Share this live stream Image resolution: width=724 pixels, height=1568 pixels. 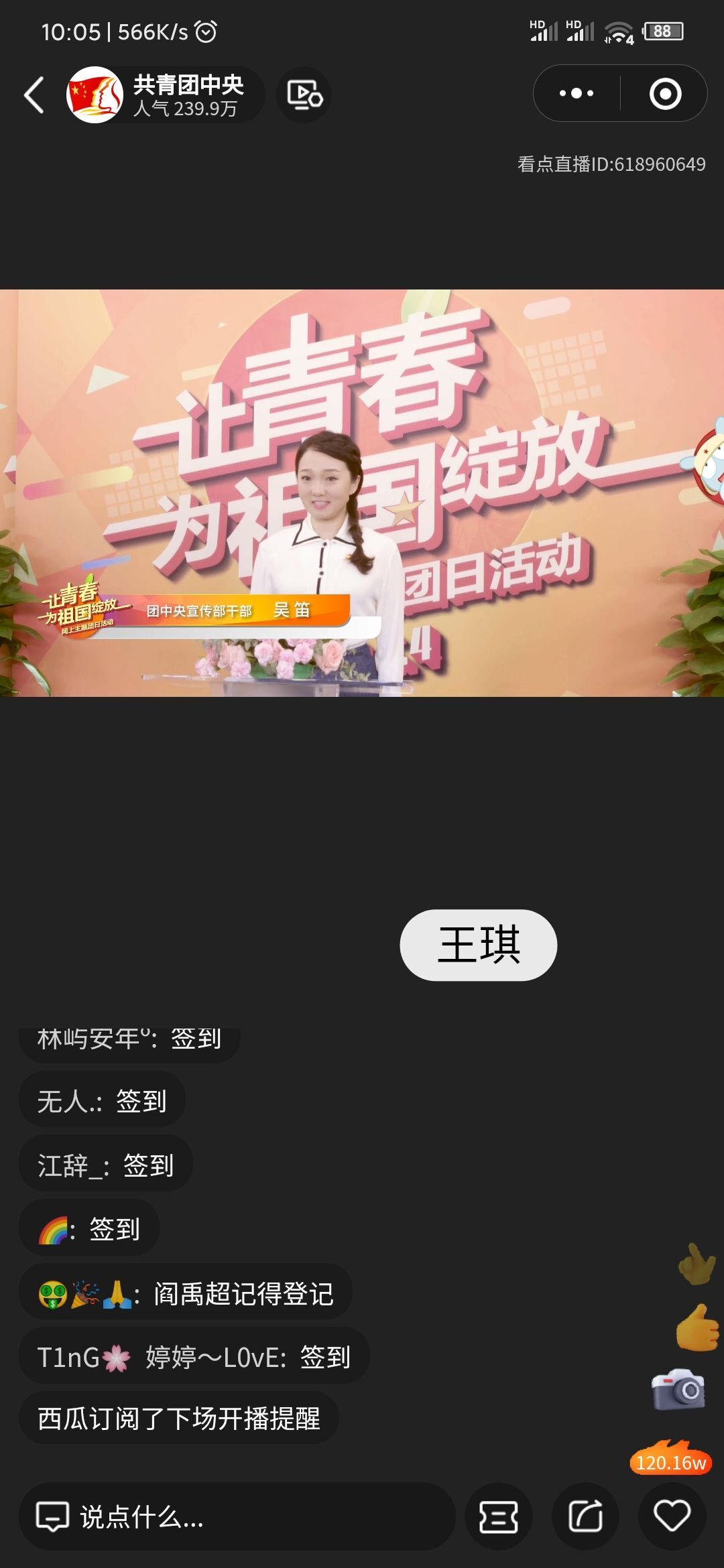pos(585,1516)
